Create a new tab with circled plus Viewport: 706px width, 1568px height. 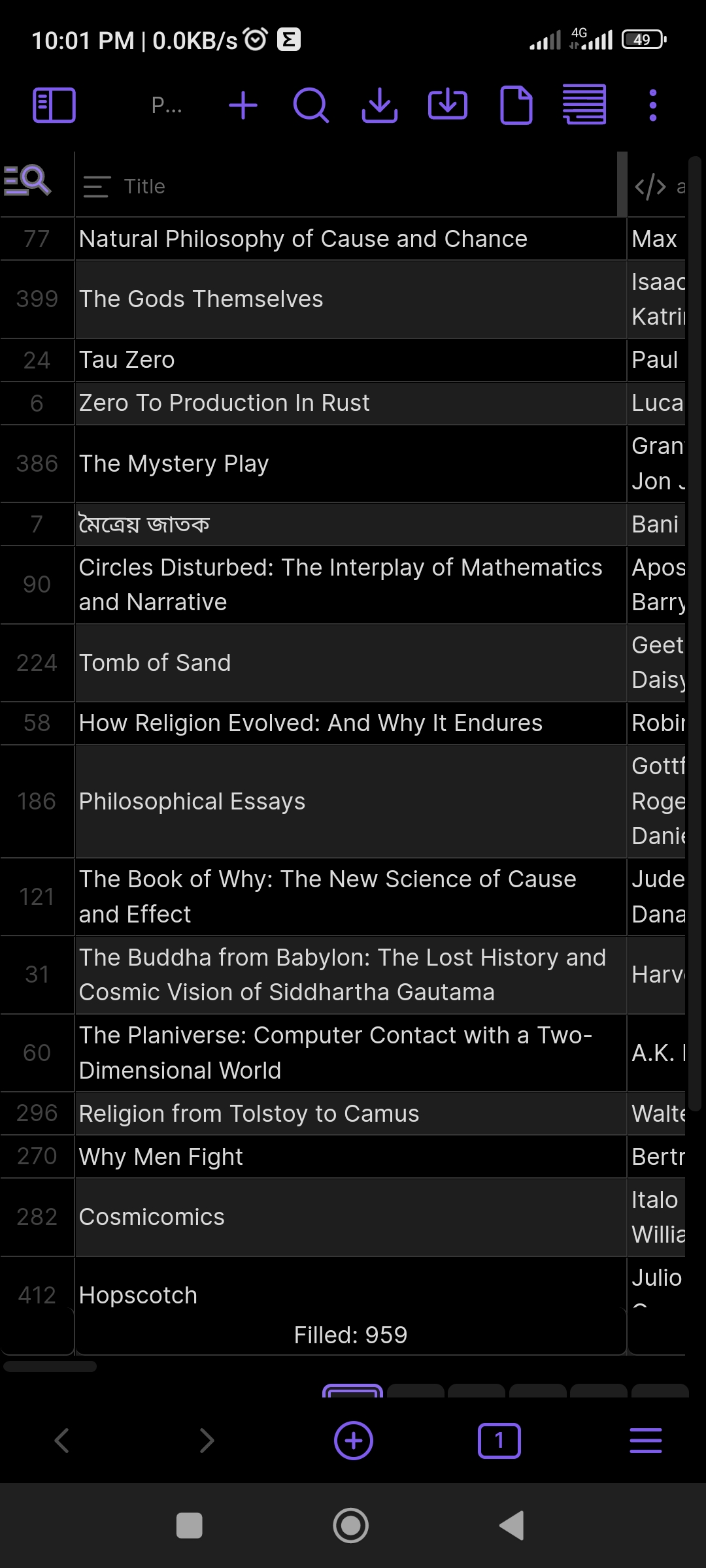[x=354, y=1441]
